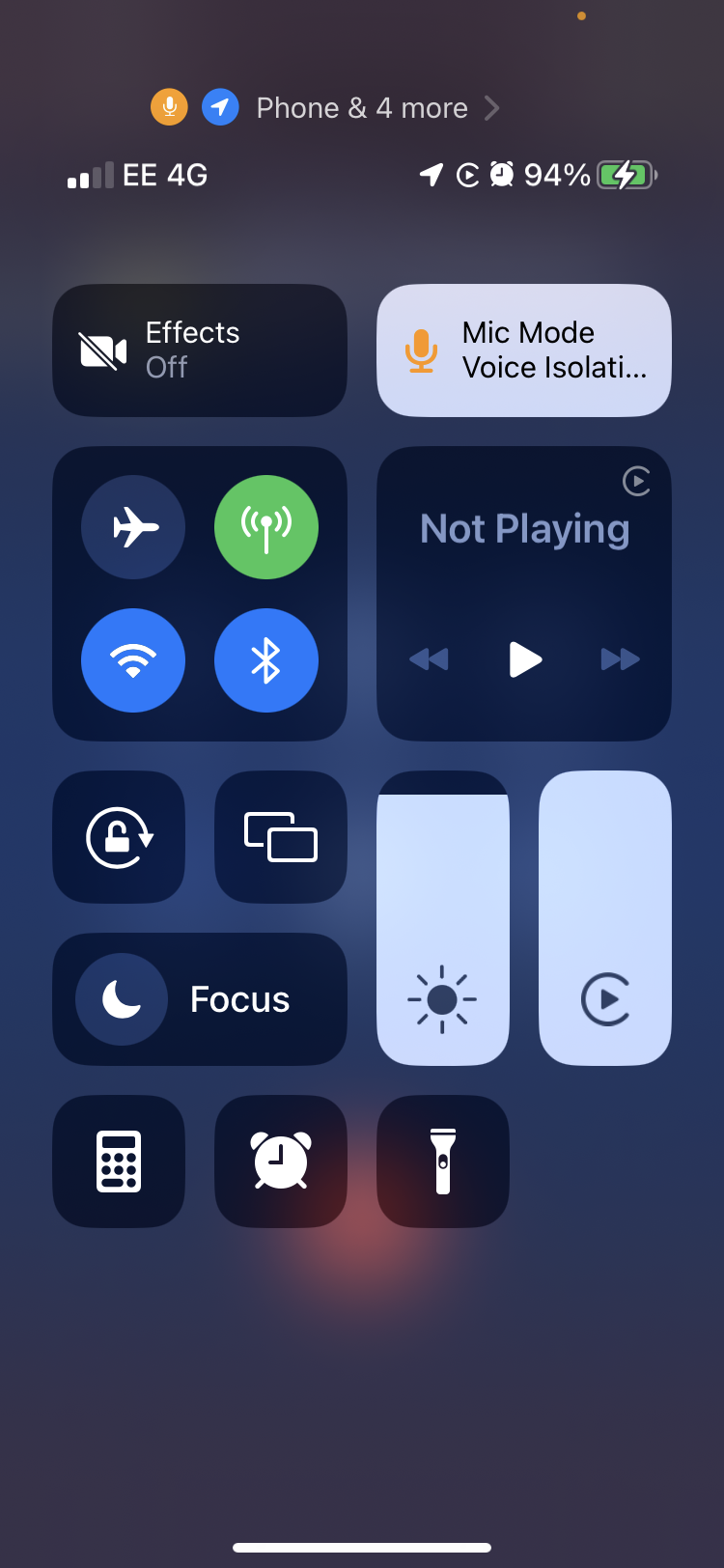This screenshot has width=724, height=1568.
Task: Toggle Airplane Mode on
Action: tap(133, 526)
